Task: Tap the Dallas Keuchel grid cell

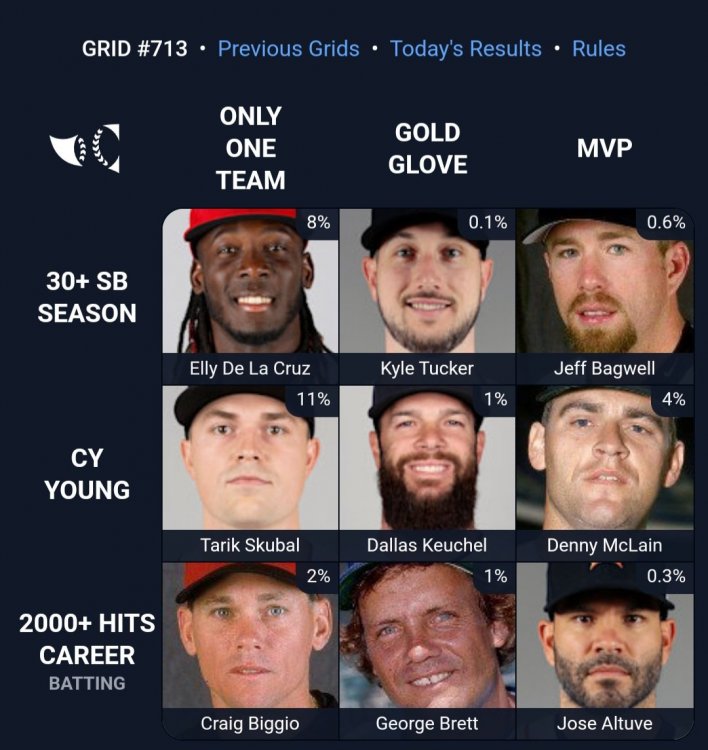Action: [x=427, y=472]
